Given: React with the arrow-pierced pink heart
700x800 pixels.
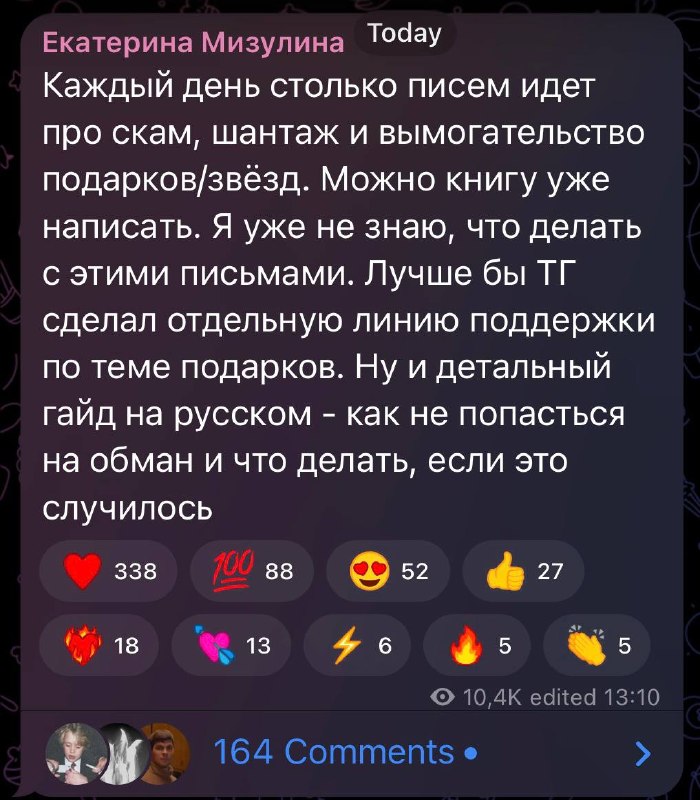Looking at the screenshot, I should 231,645.
